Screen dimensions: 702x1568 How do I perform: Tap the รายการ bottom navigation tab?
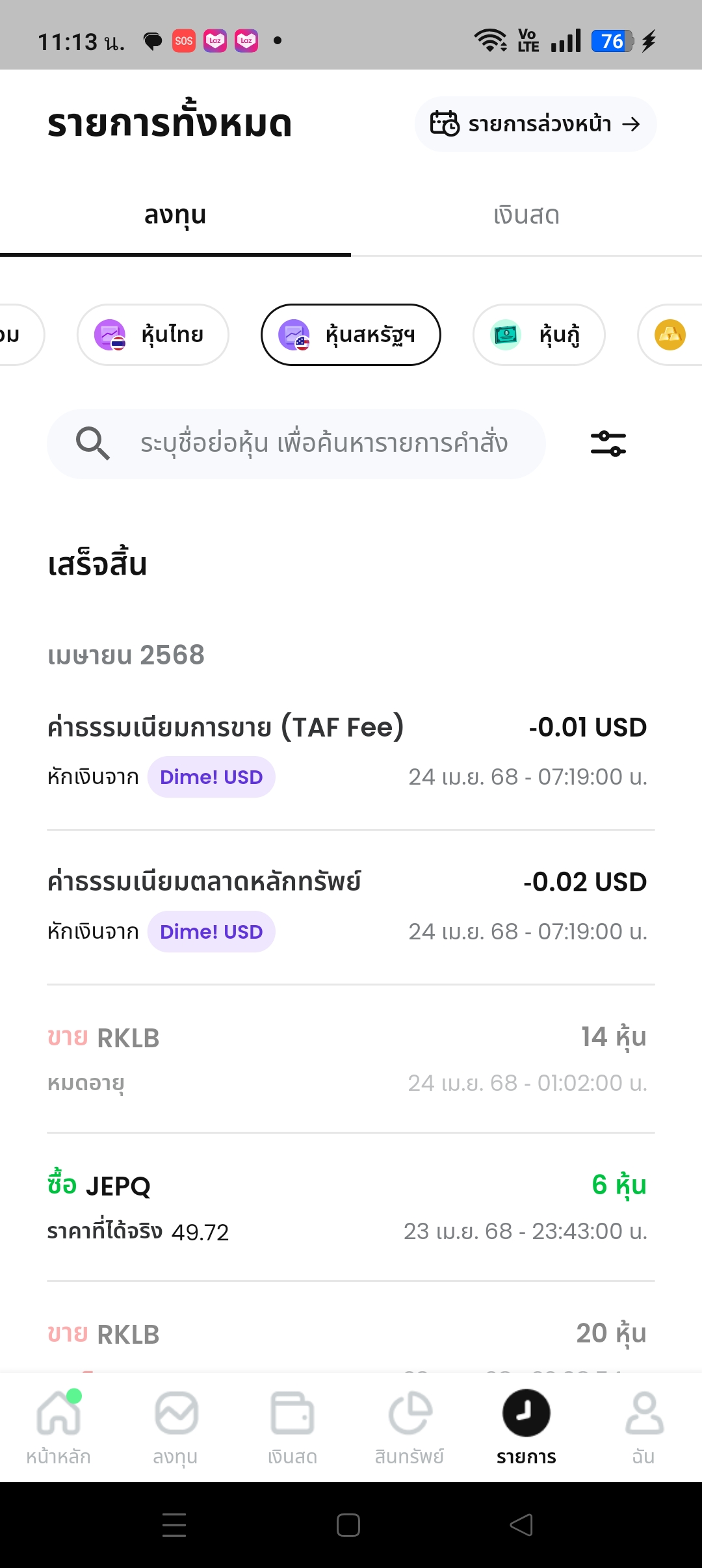point(526,1425)
